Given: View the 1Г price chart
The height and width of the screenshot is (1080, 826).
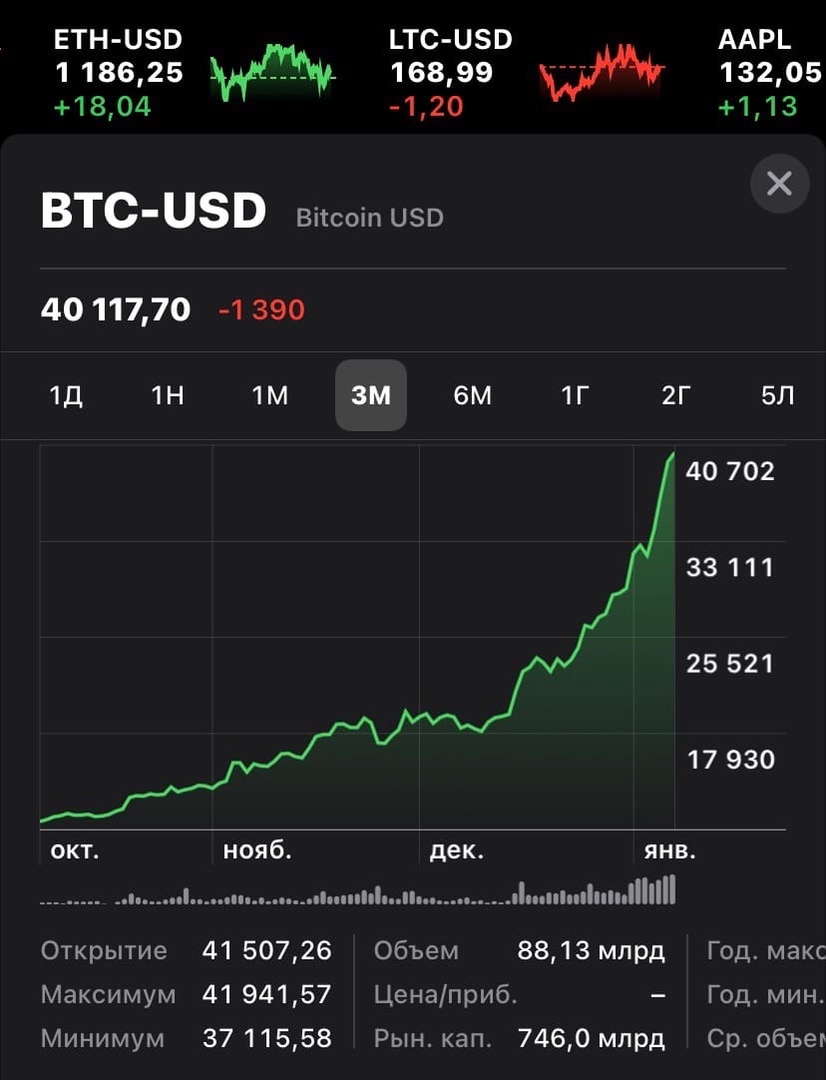Looking at the screenshot, I should coord(575,396).
